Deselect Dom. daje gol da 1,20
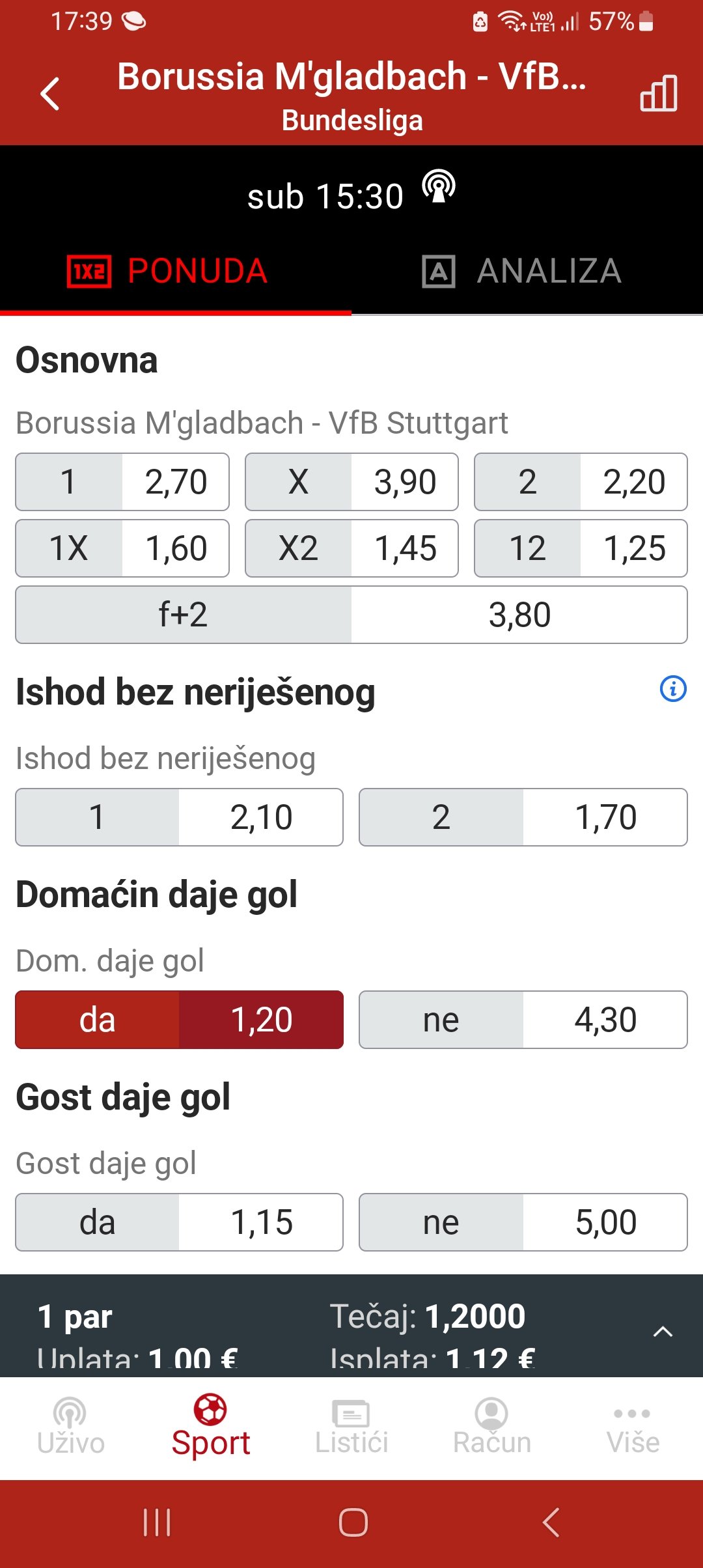 180,1020
